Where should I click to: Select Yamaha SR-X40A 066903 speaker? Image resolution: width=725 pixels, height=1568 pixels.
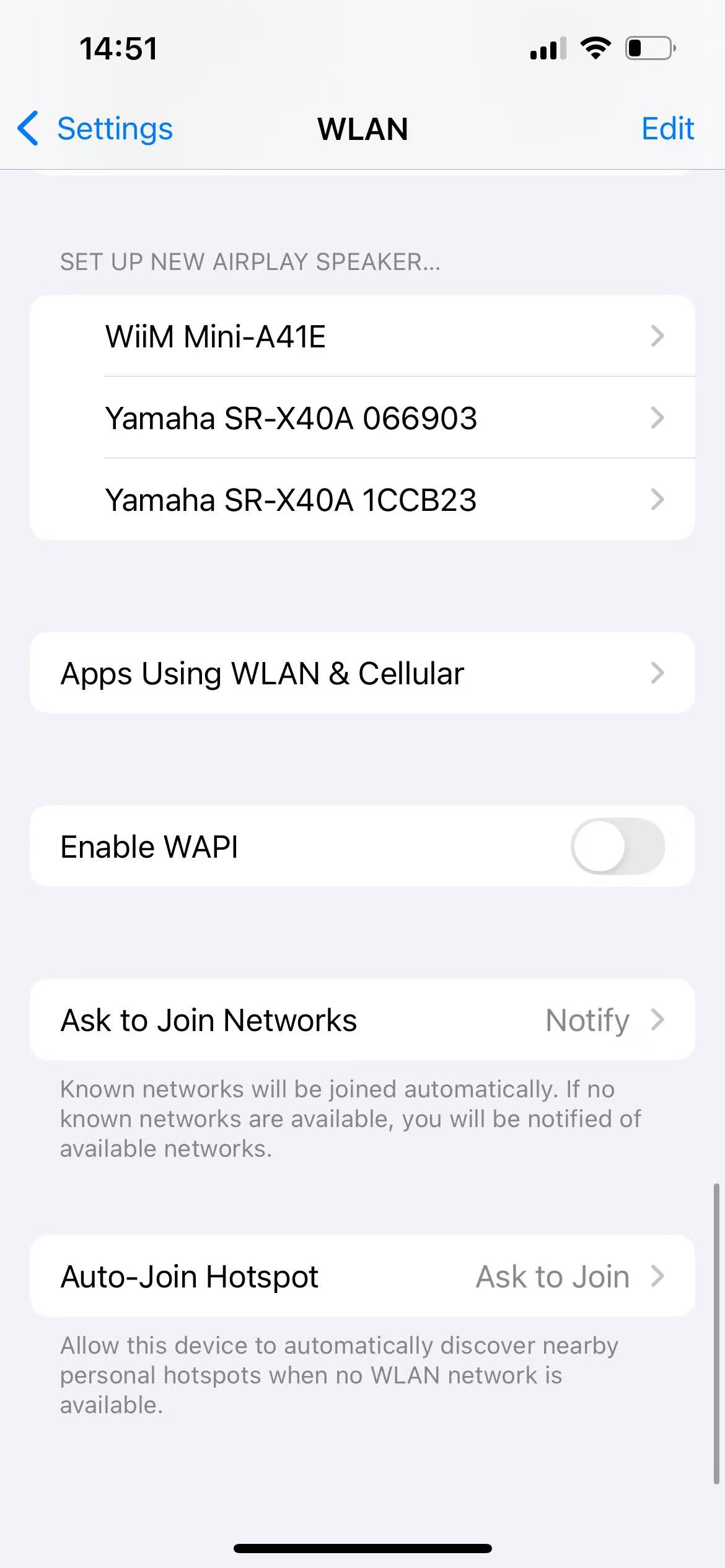pyautogui.click(x=362, y=417)
